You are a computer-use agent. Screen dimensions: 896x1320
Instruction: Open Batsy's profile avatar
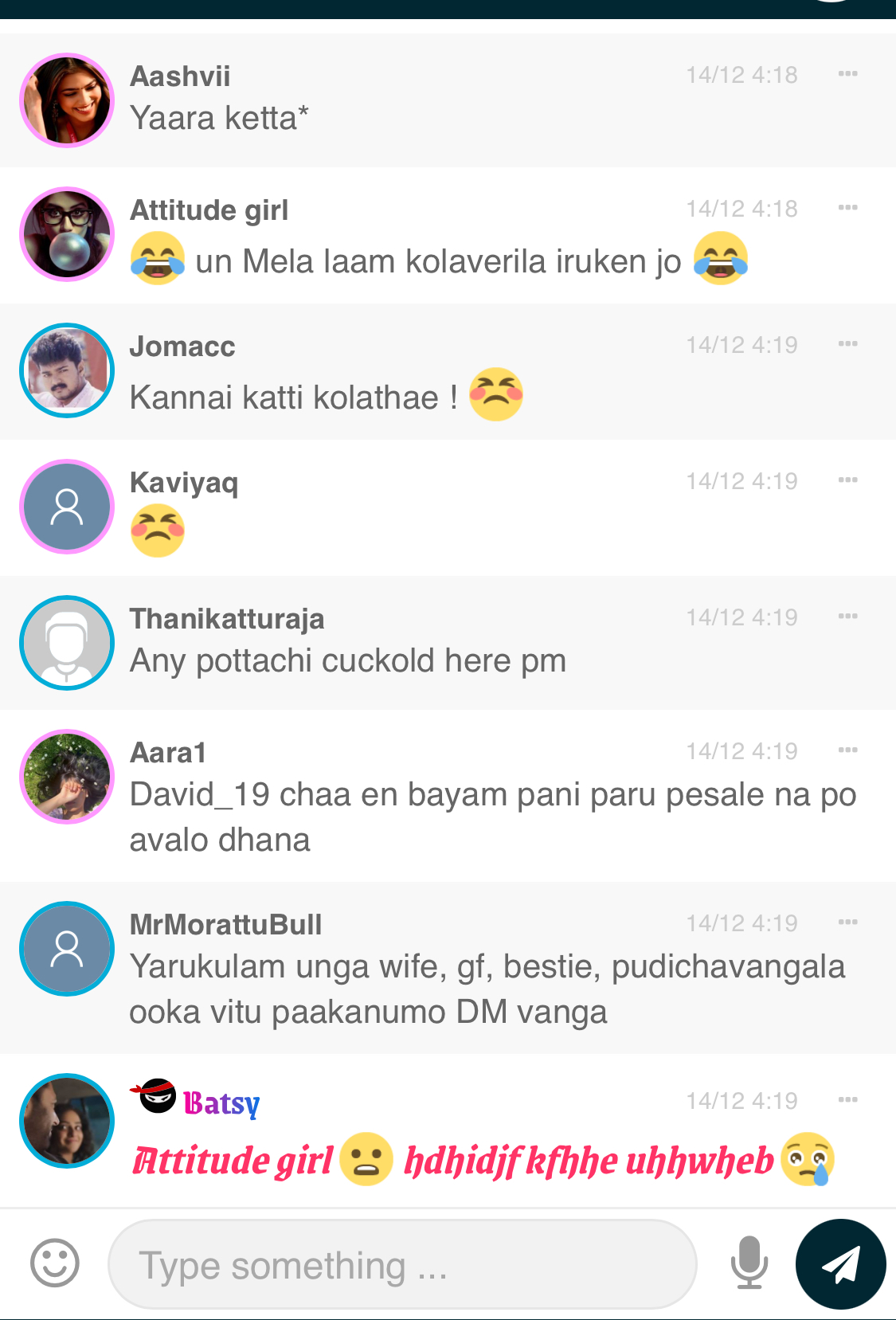click(67, 1121)
